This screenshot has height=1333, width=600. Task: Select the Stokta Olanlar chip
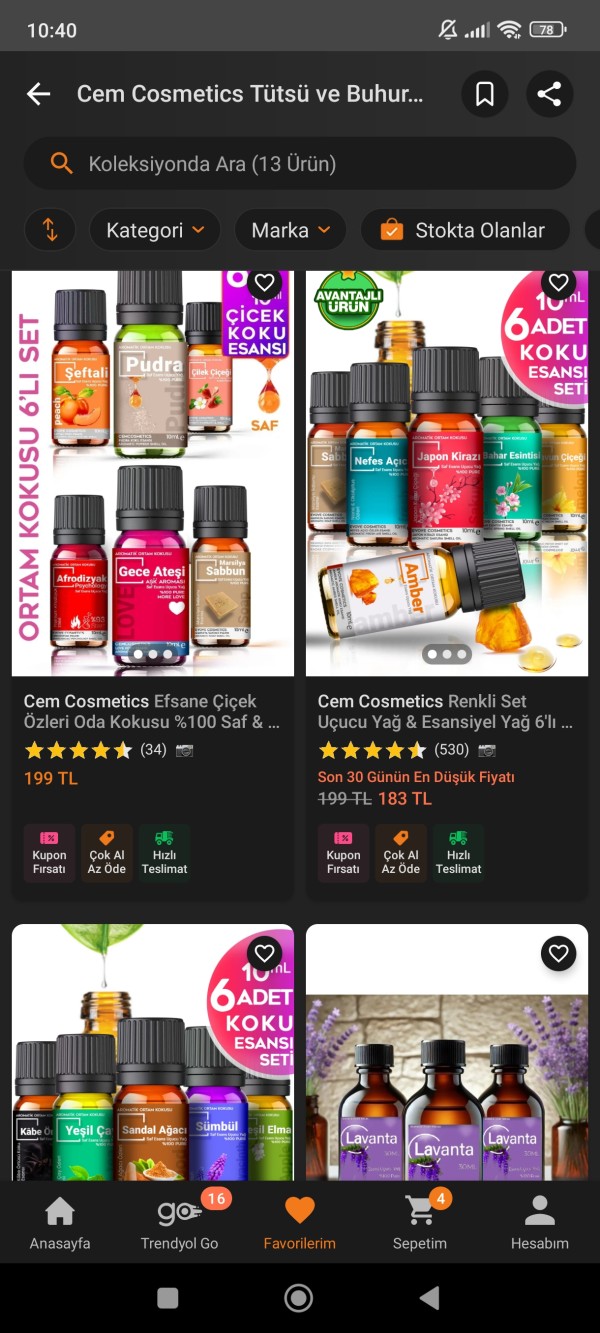click(465, 230)
